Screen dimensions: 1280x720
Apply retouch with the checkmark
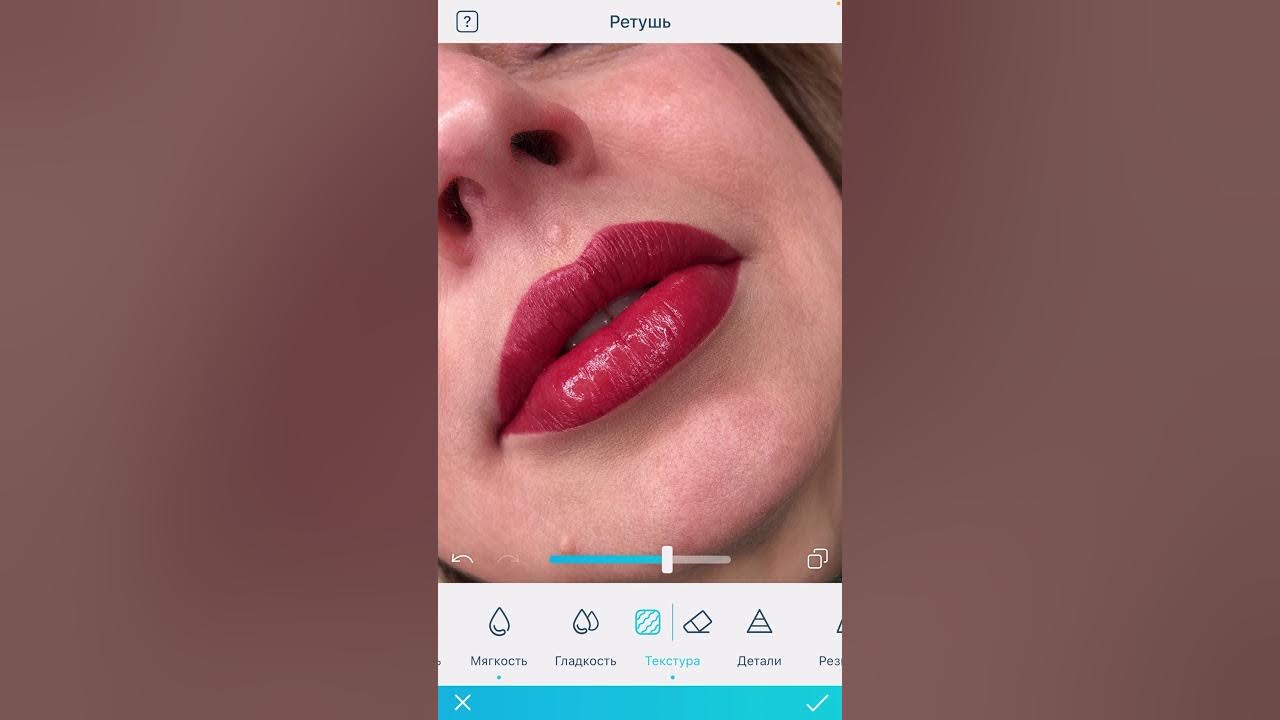point(817,703)
